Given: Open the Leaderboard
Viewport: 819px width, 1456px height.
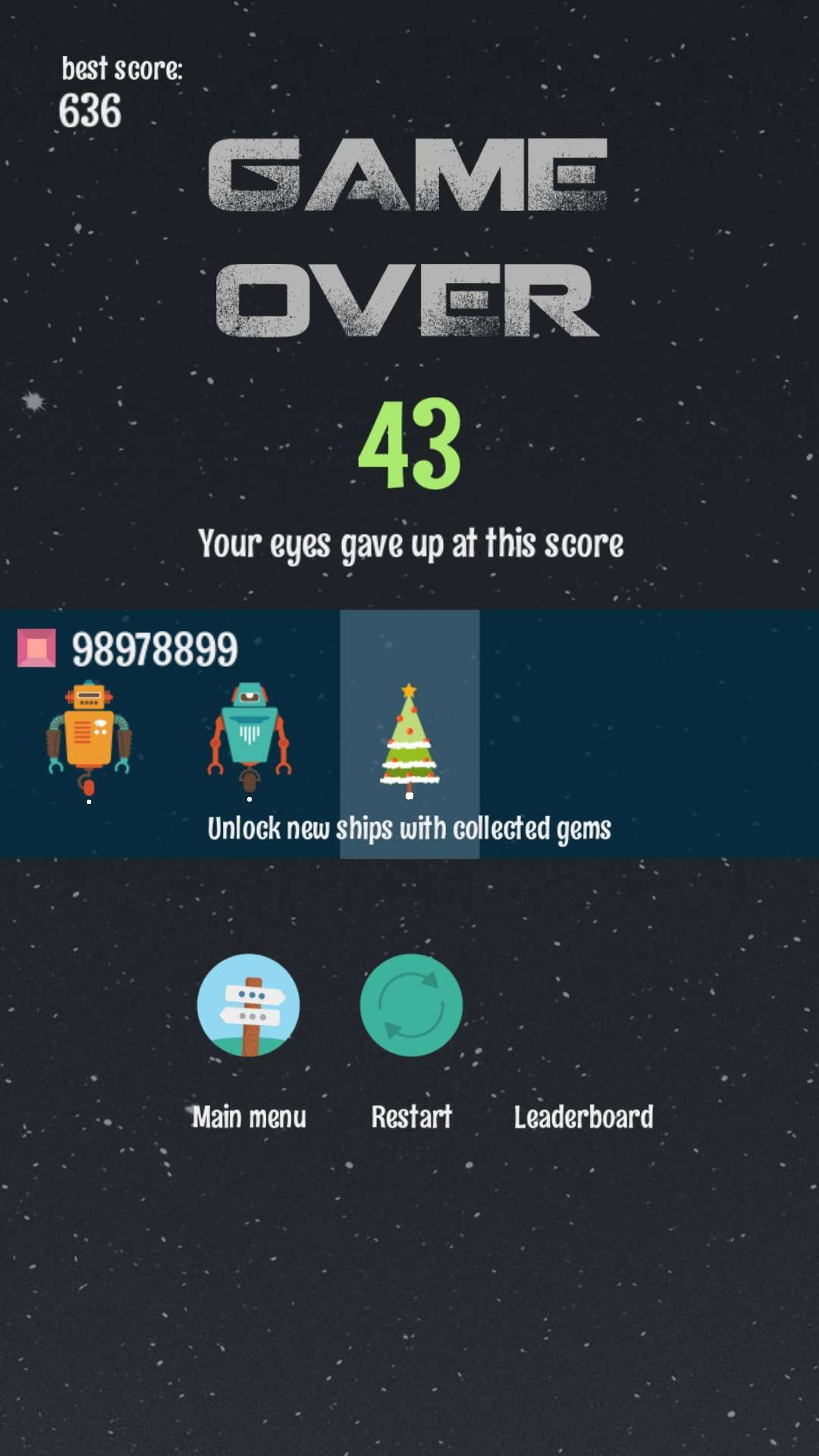Looking at the screenshot, I should pos(583,1116).
